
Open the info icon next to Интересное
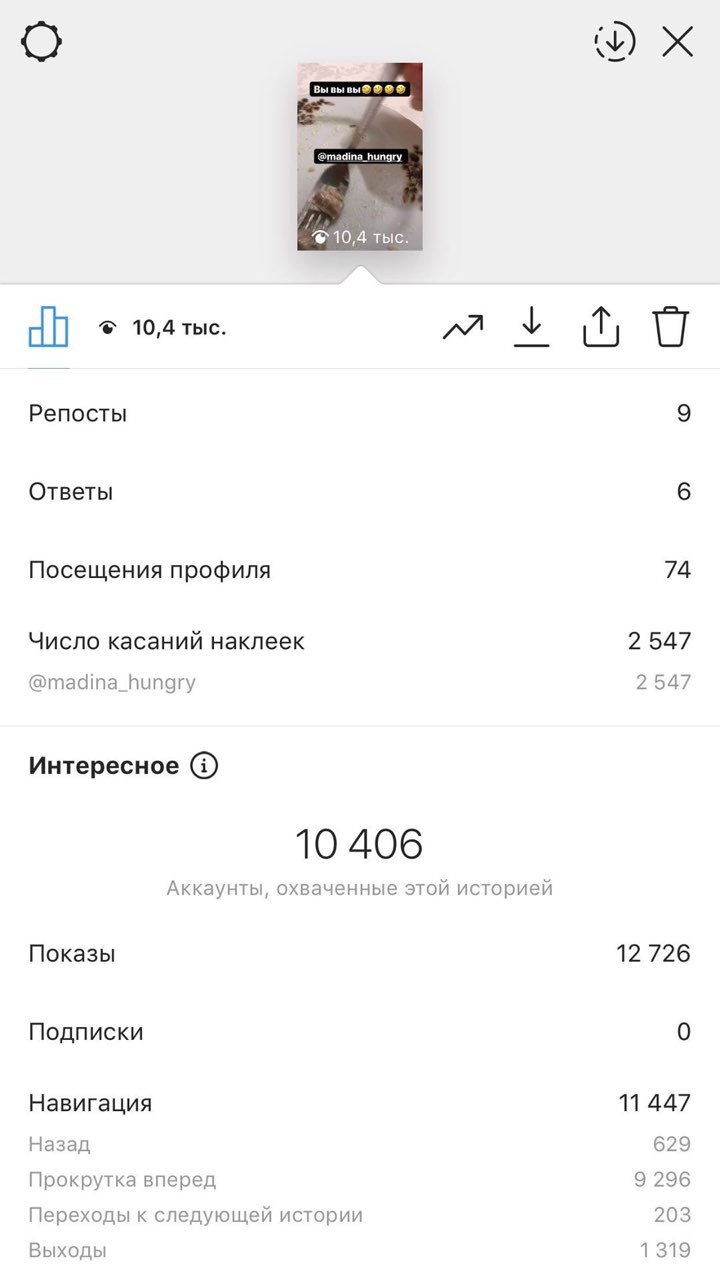click(204, 766)
